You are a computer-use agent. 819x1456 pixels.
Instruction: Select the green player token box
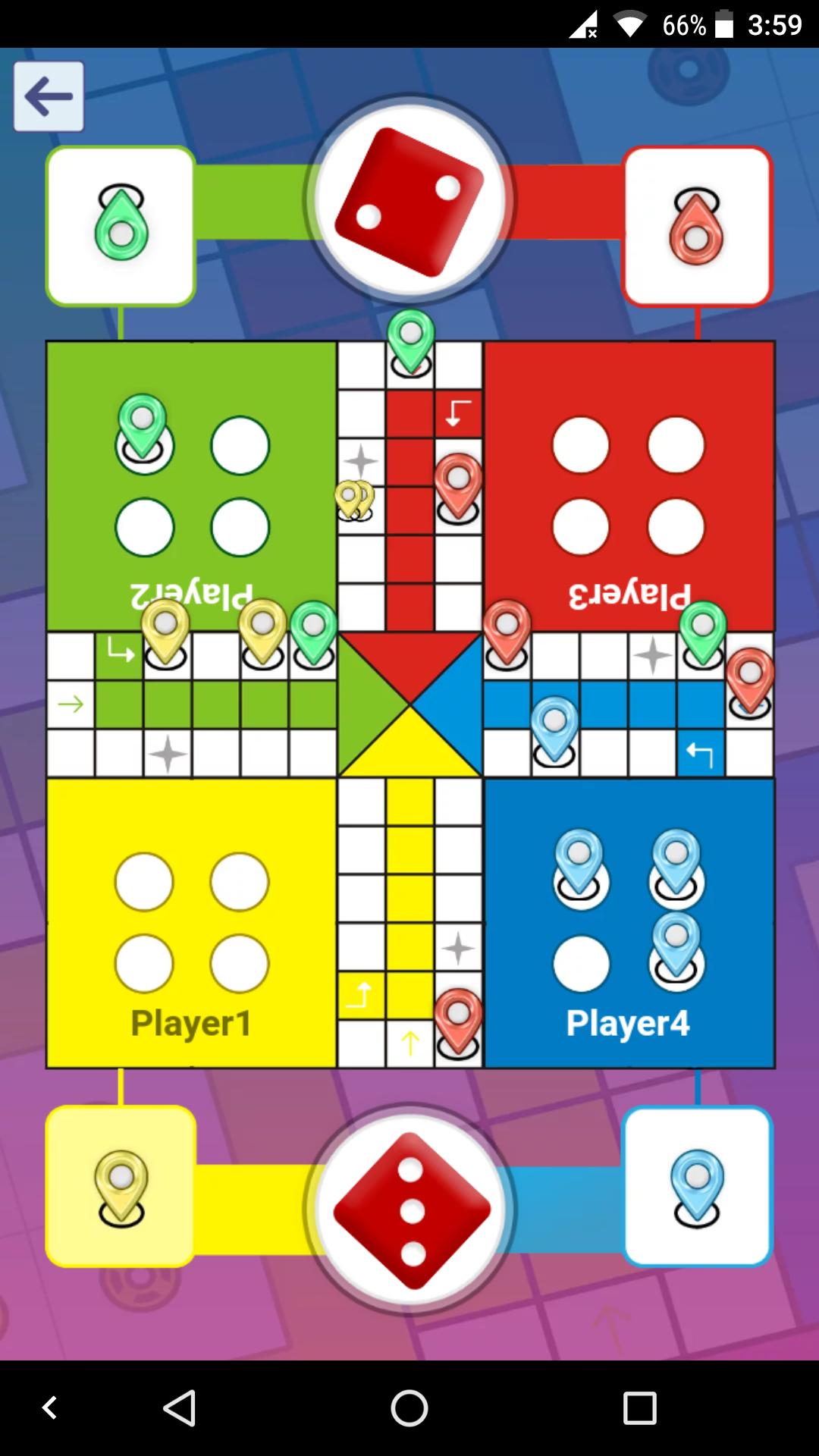click(121, 226)
